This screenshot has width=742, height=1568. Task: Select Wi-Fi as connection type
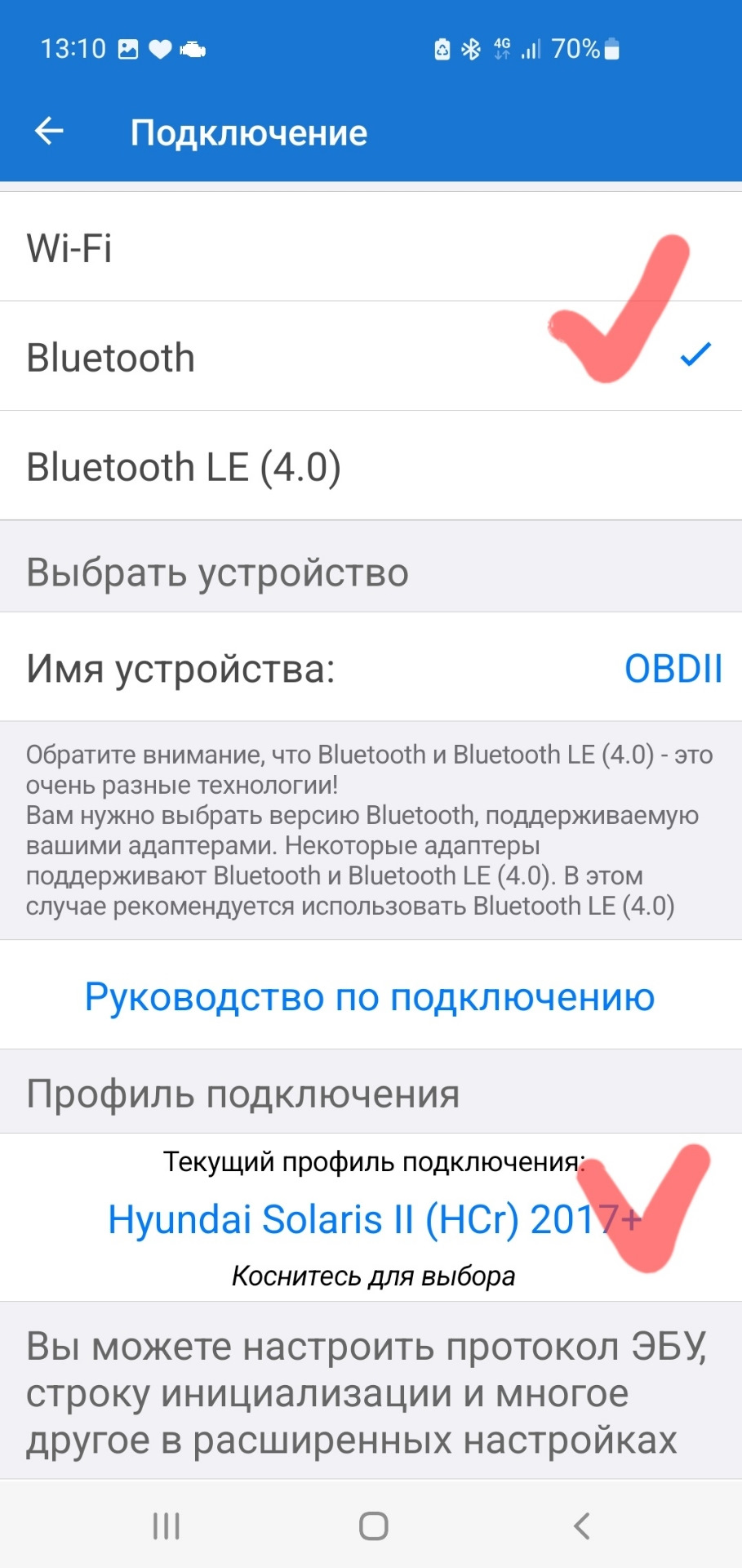click(371, 247)
